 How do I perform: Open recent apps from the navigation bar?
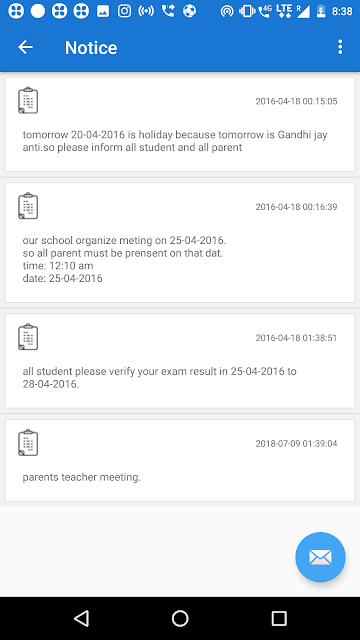click(x=279, y=618)
